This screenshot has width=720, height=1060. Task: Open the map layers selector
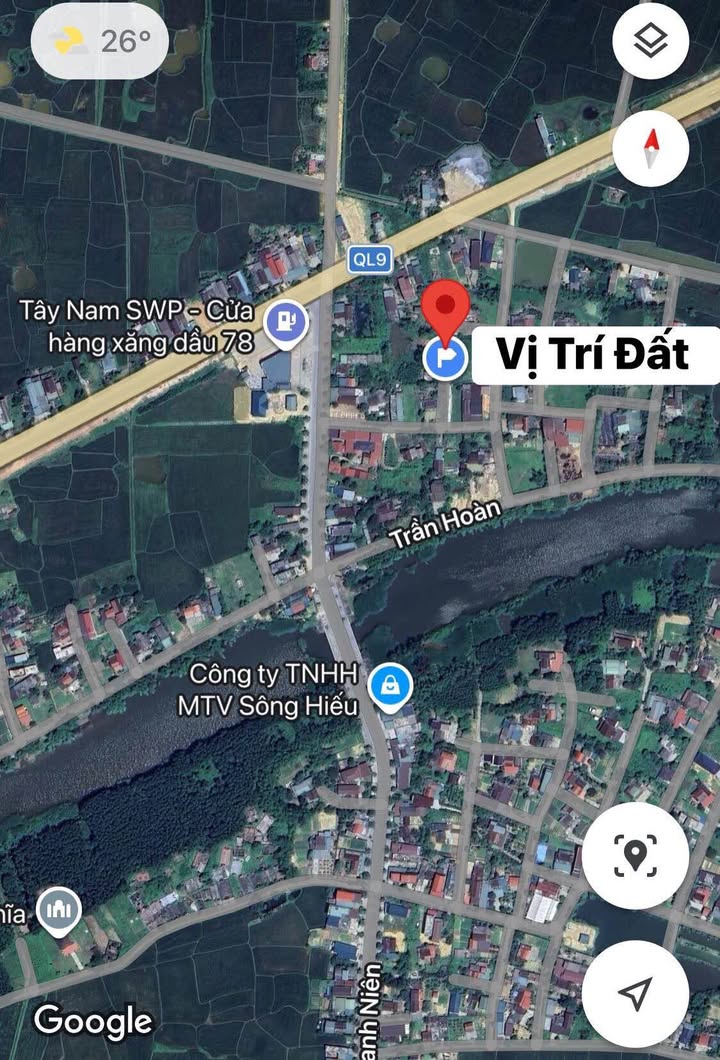[651, 41]
